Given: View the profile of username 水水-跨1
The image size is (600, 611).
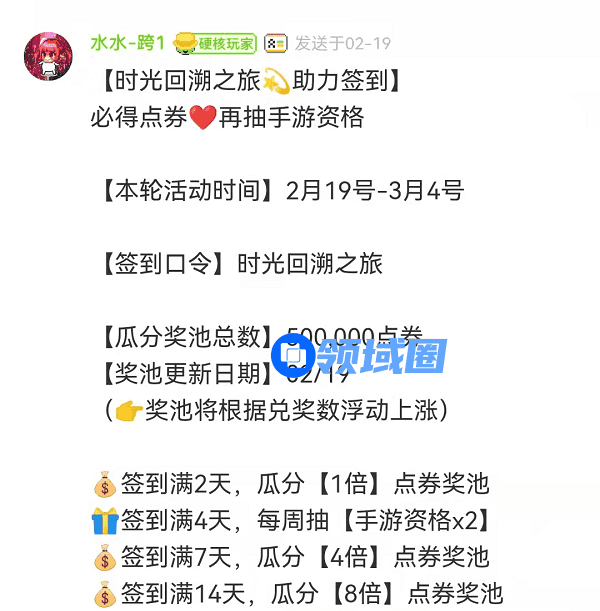Looking at the screenshot, I should [x=127, y=43].
